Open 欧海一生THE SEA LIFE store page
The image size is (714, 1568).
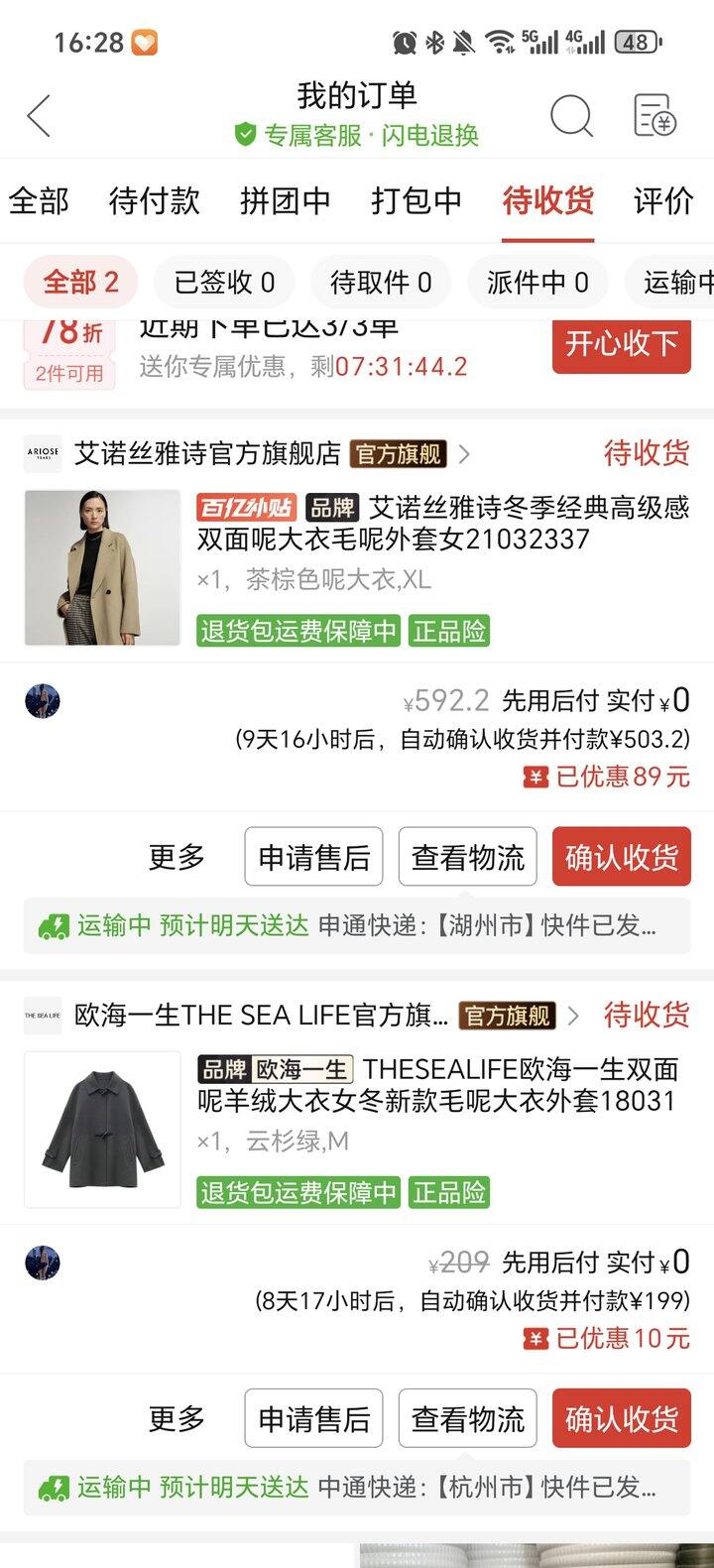[x=262, y=1016]
